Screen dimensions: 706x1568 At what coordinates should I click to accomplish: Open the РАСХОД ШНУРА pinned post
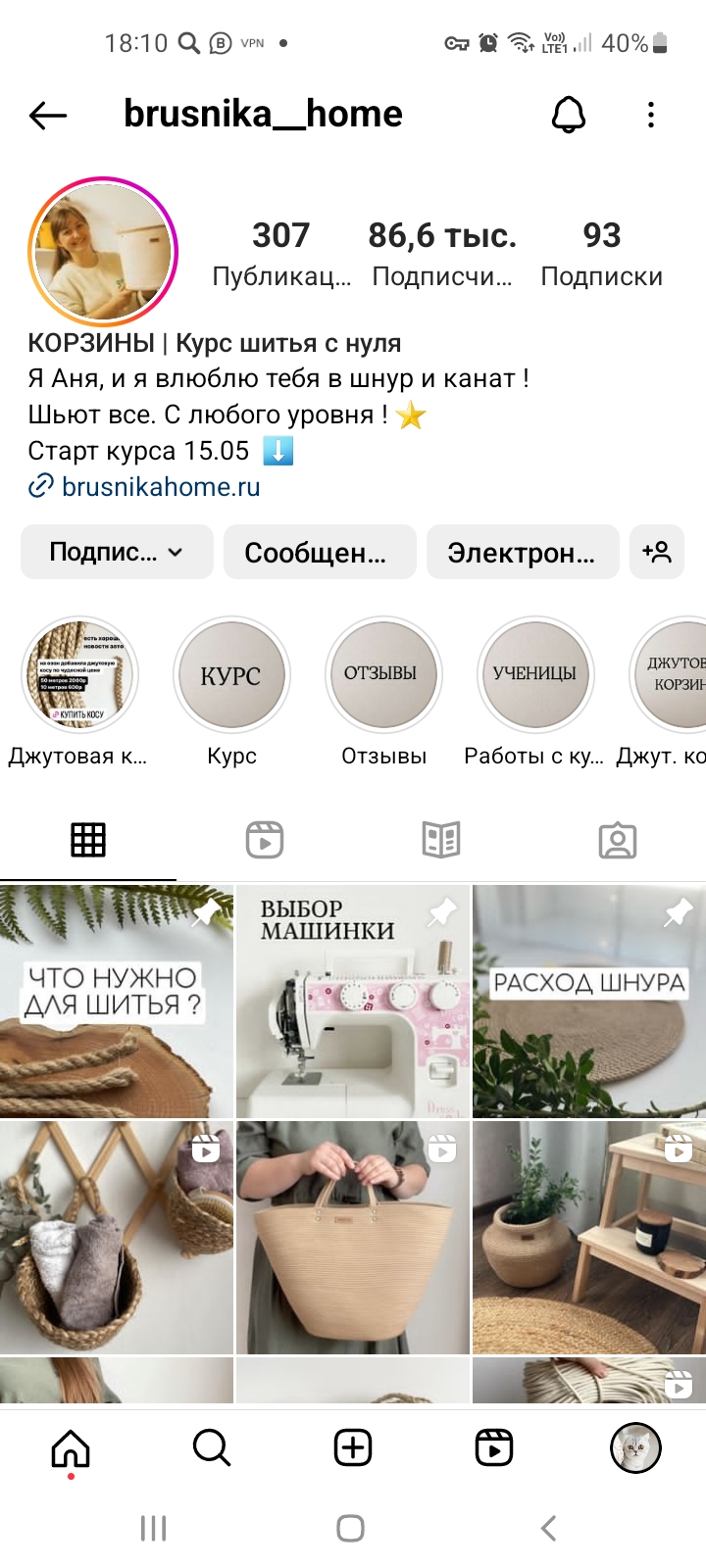point(589,1002)
